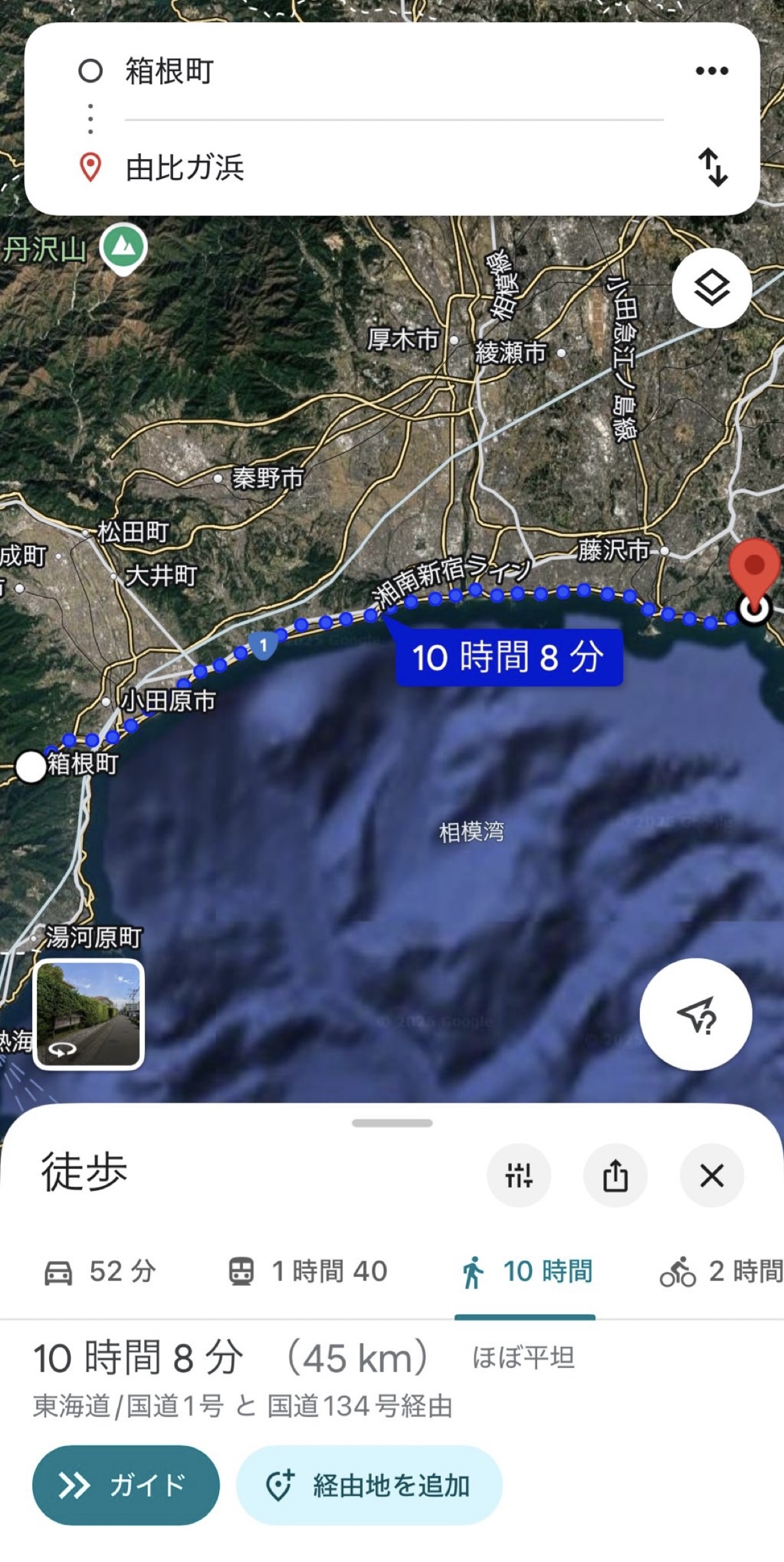784x1562 pixels.
Task: Tap the 丹沢山 mountain marker
Action: point(123,248)
